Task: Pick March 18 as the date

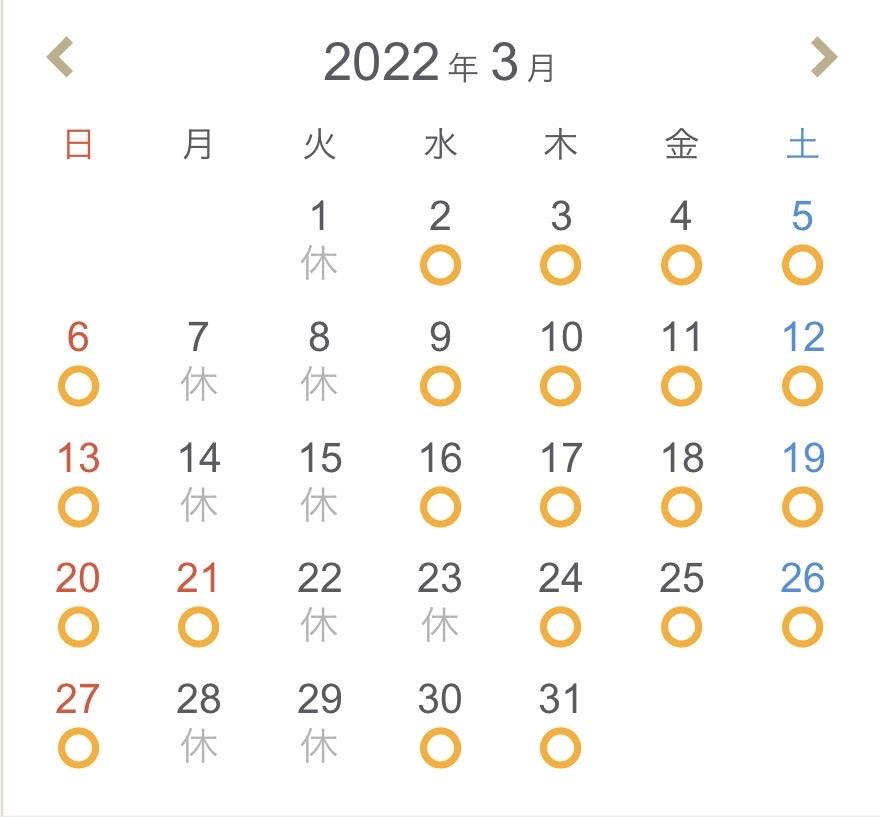Action: [x=681, y=483]
